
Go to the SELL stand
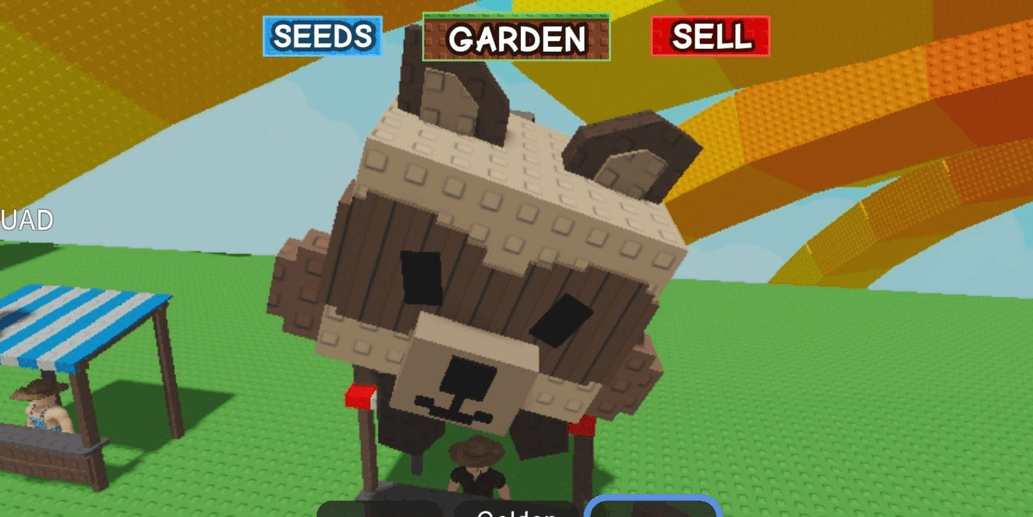[x=710, y=36]
